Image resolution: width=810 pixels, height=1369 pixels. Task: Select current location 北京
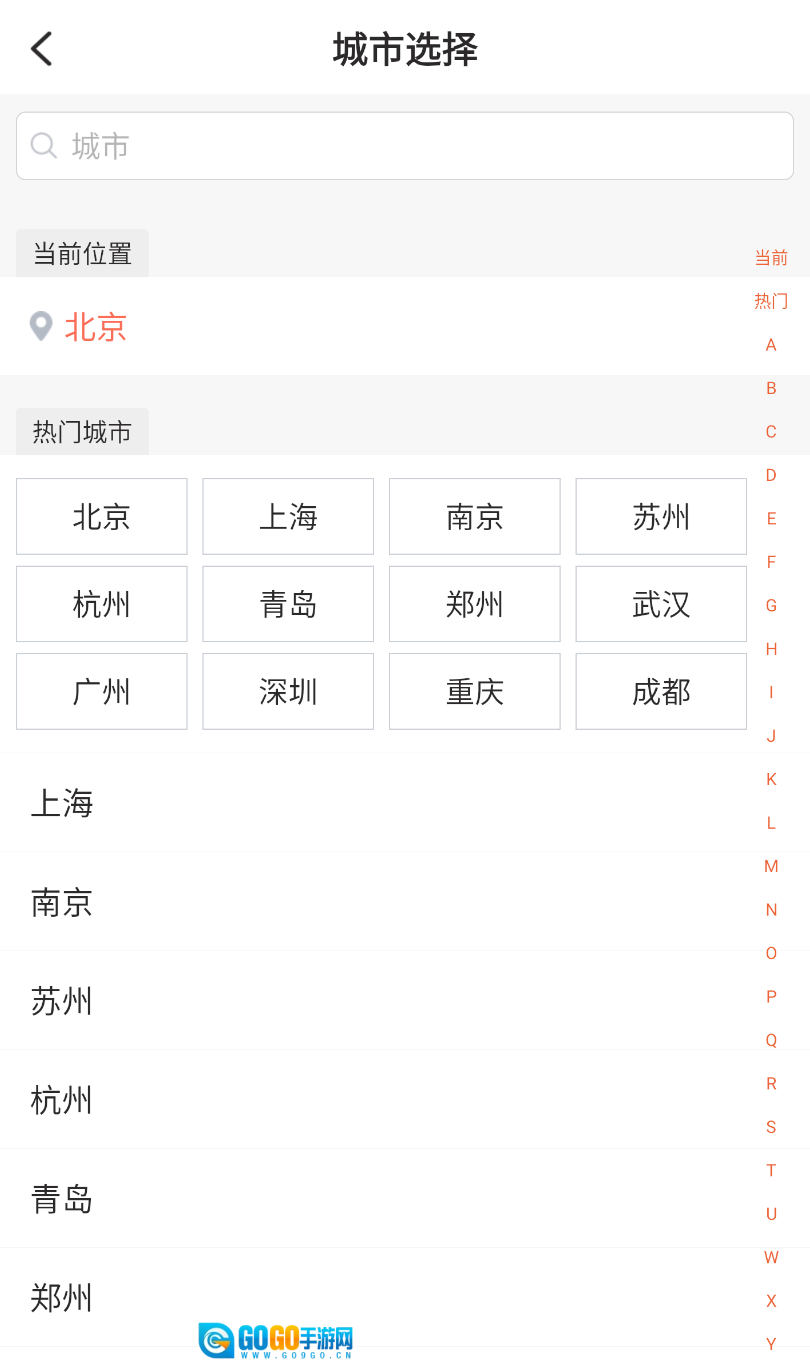point(96,327)
